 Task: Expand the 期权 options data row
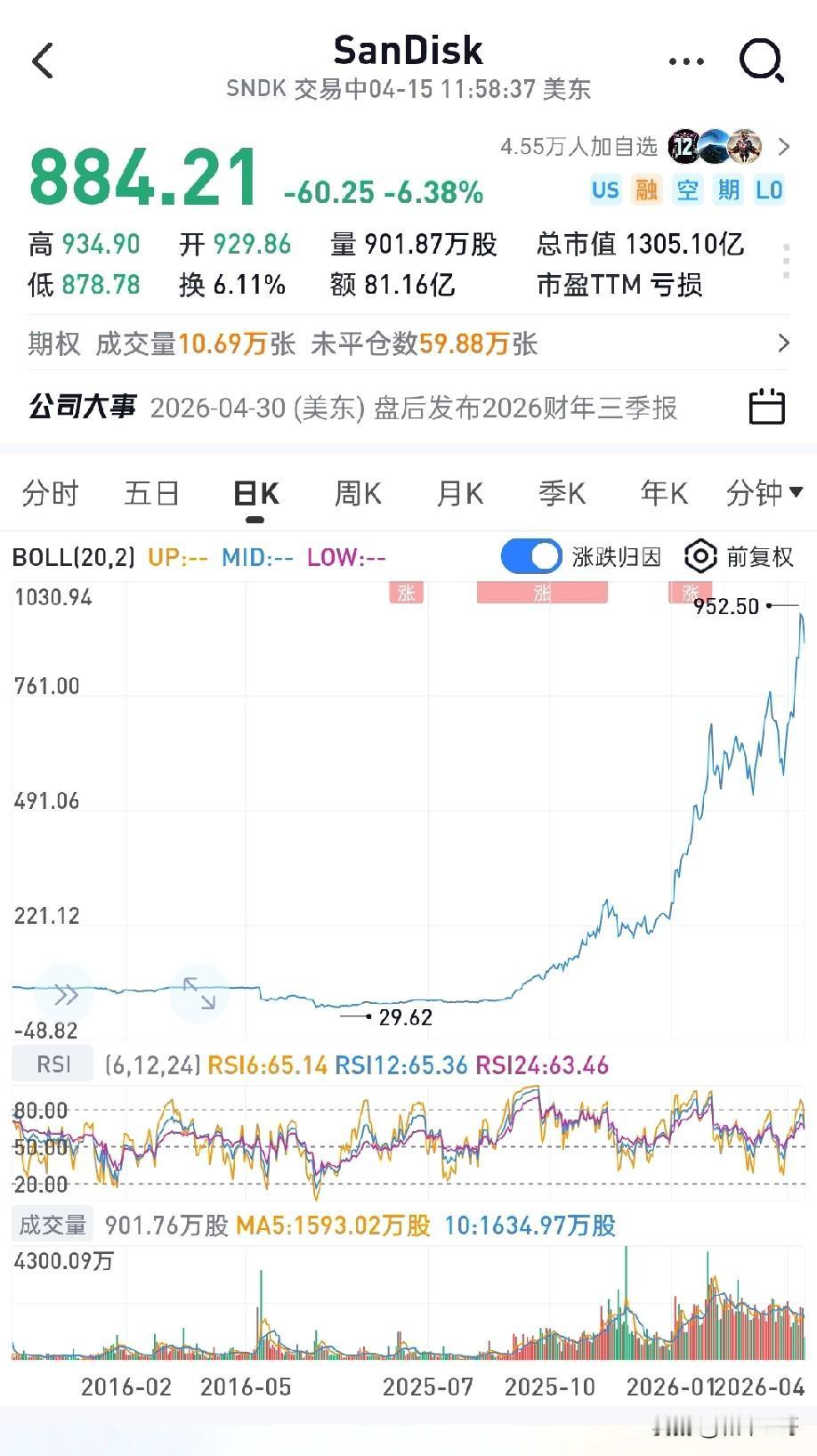[x=784, y=344]
